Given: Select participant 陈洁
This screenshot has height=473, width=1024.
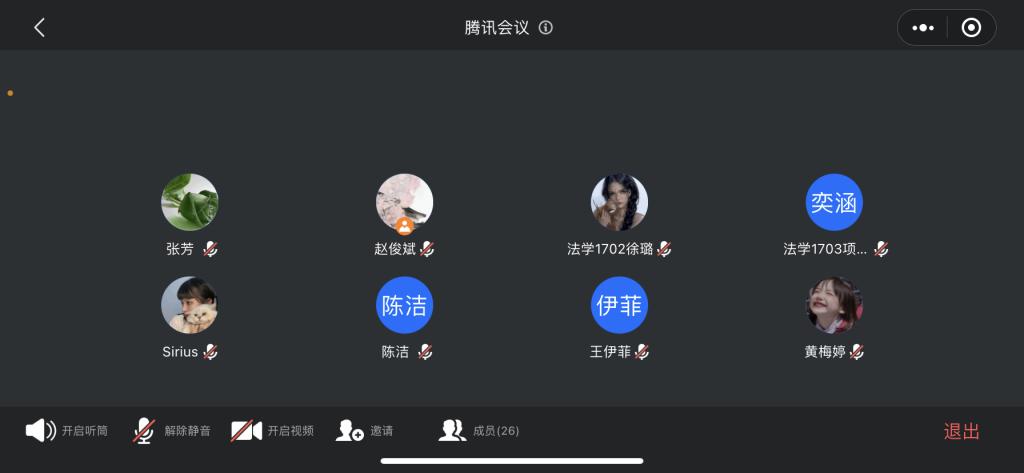Looking at the screenshot, I should coord(404,306).
